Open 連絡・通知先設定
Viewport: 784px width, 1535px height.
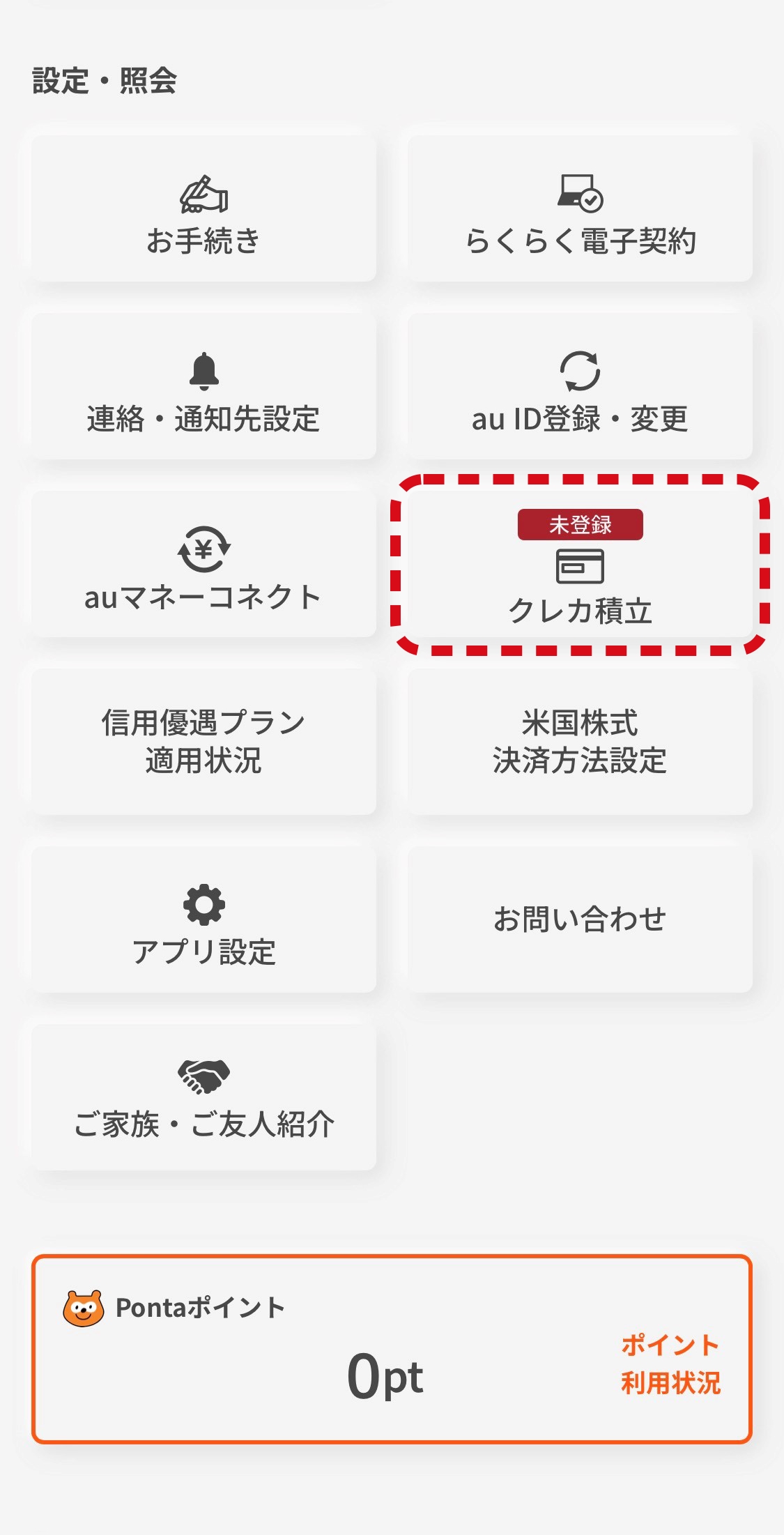203,387
